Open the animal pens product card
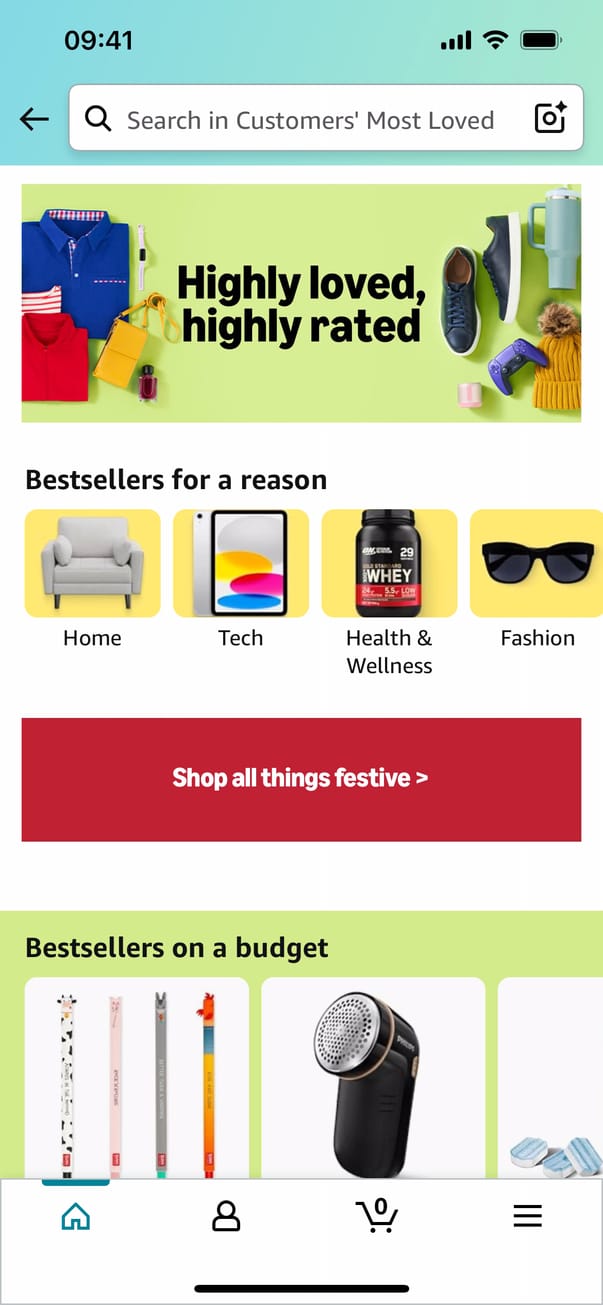 coord(136,1078)
